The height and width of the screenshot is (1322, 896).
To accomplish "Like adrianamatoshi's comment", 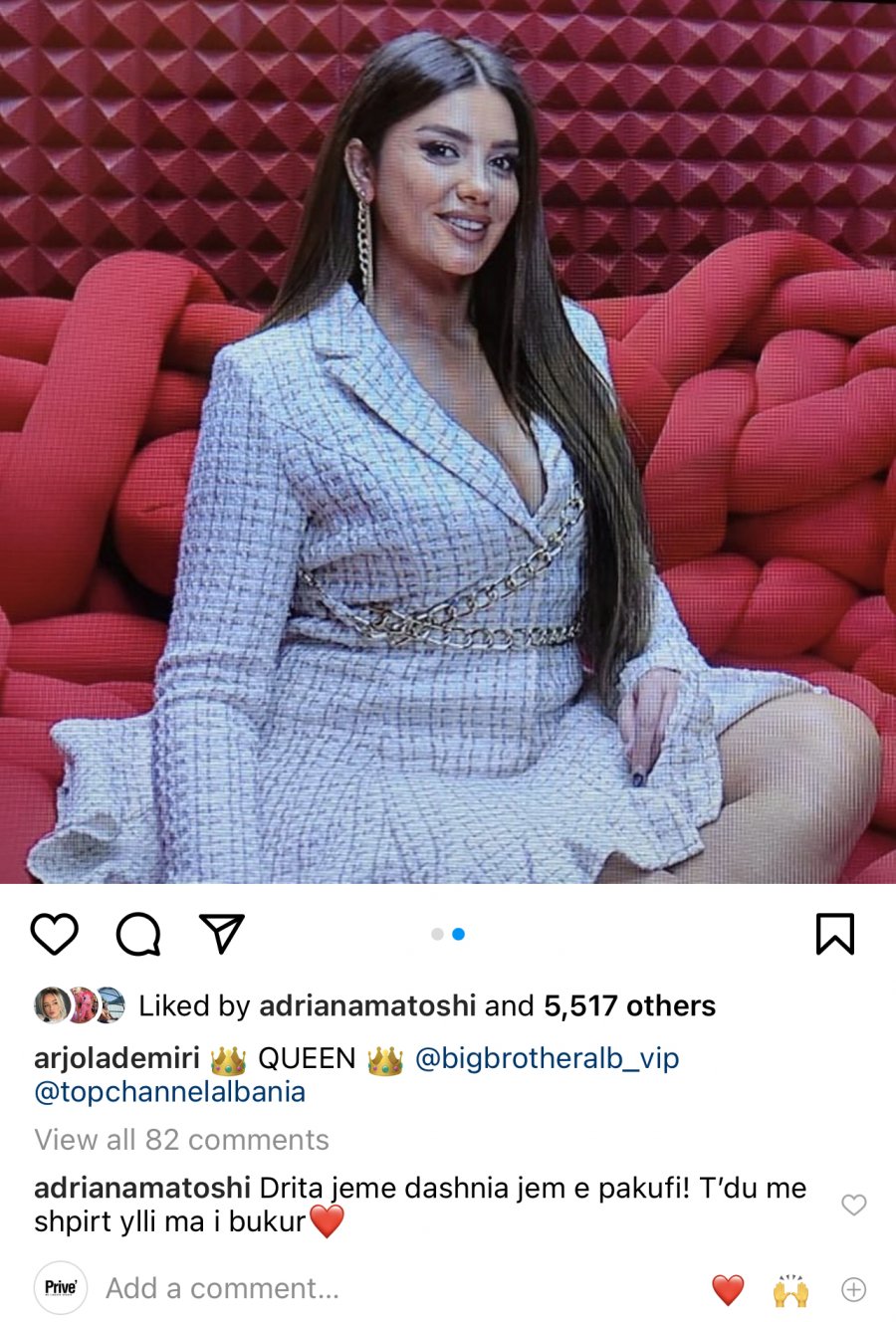I will pyautogui.click(x=853, y=1205).
